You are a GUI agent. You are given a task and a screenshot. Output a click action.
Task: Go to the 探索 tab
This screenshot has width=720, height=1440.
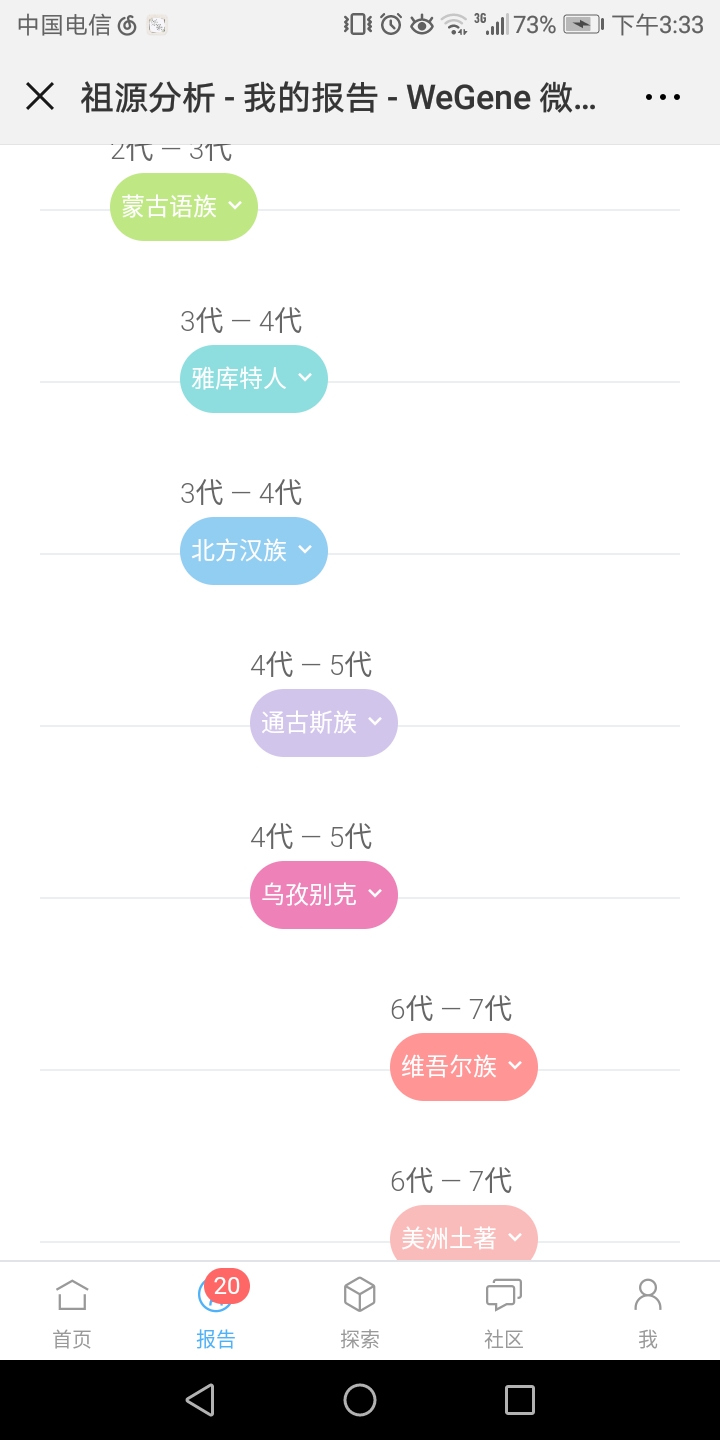(360, 1312)
